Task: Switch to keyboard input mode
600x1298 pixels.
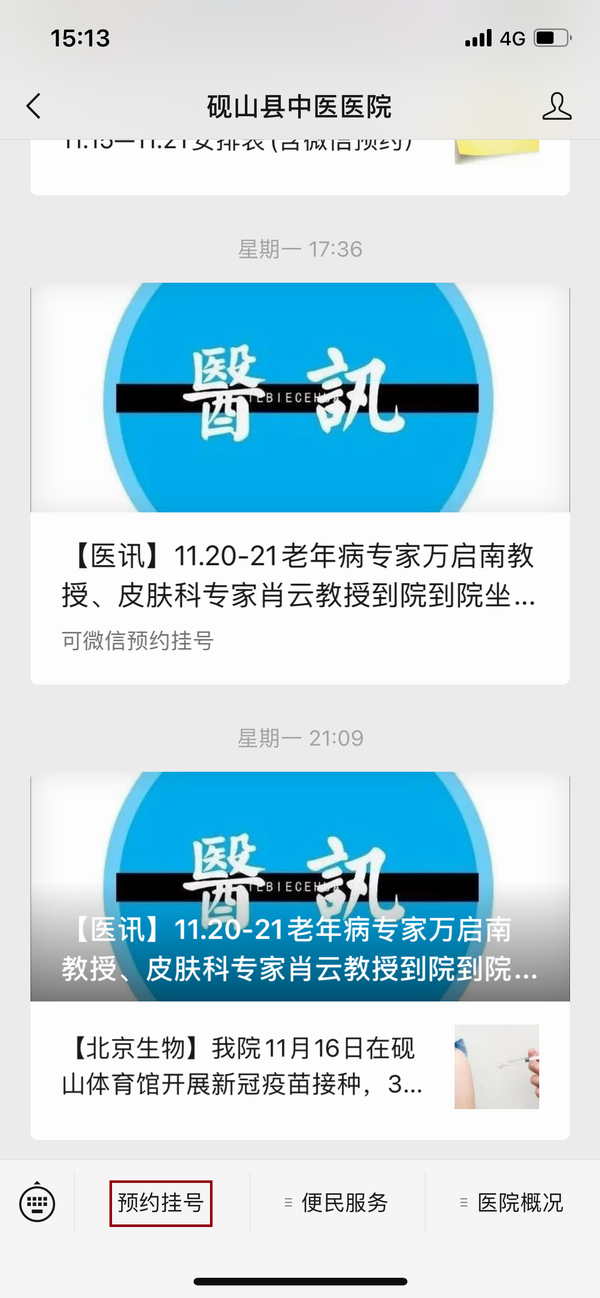Action: (x=38, y=1202)
